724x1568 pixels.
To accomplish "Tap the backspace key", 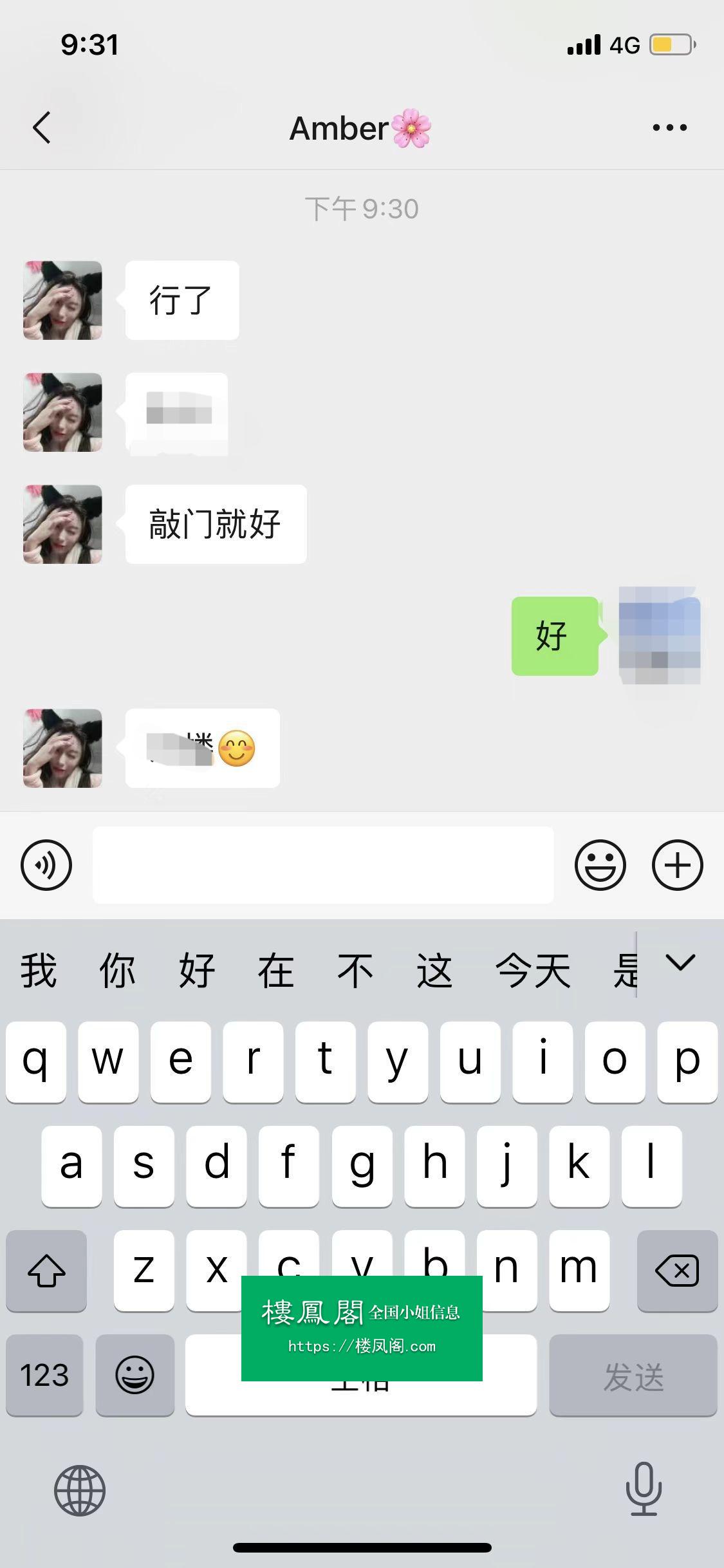I will click(x=677, y=1271).
